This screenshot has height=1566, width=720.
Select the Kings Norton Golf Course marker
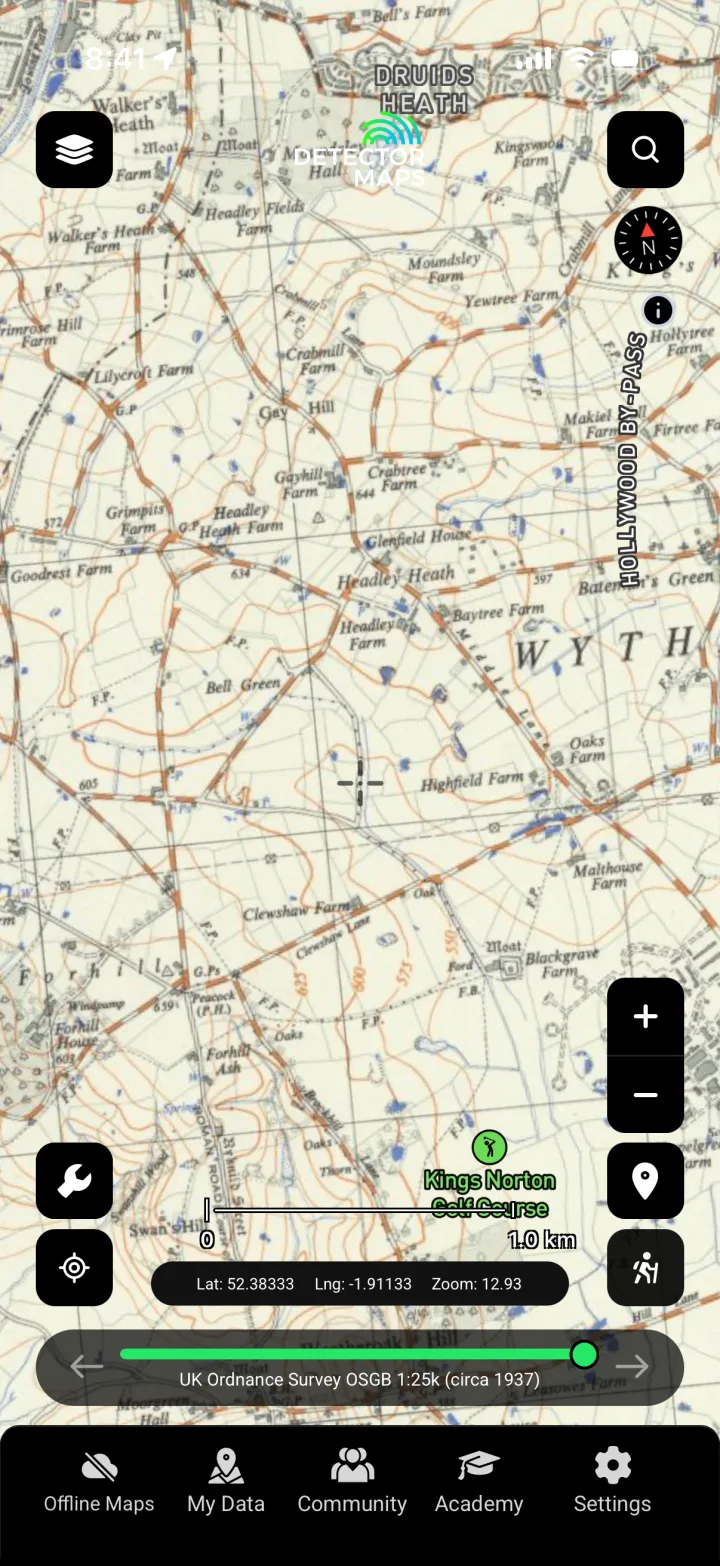pyautogui.click(x=490, y=1147)
